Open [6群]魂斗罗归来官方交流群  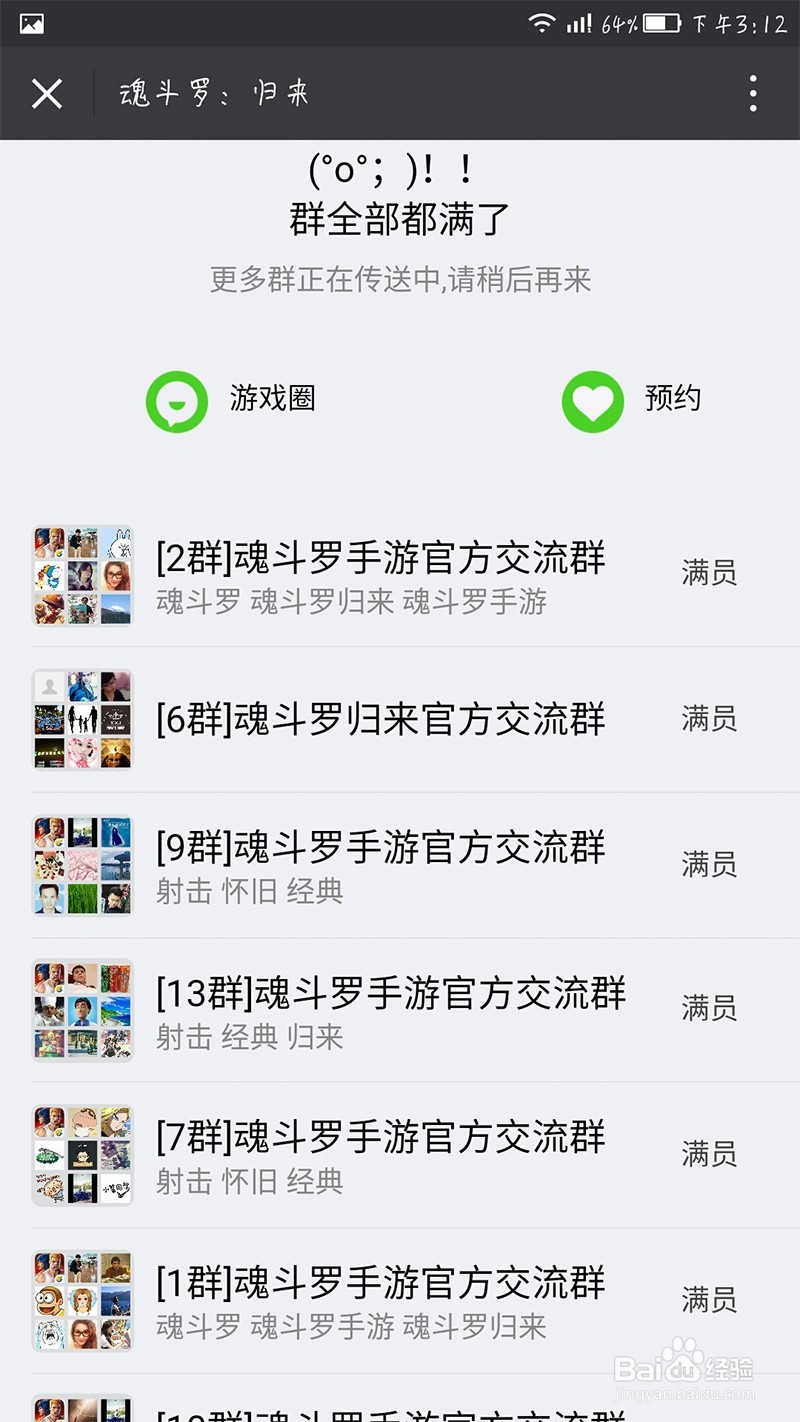click(x=381, y=720)
